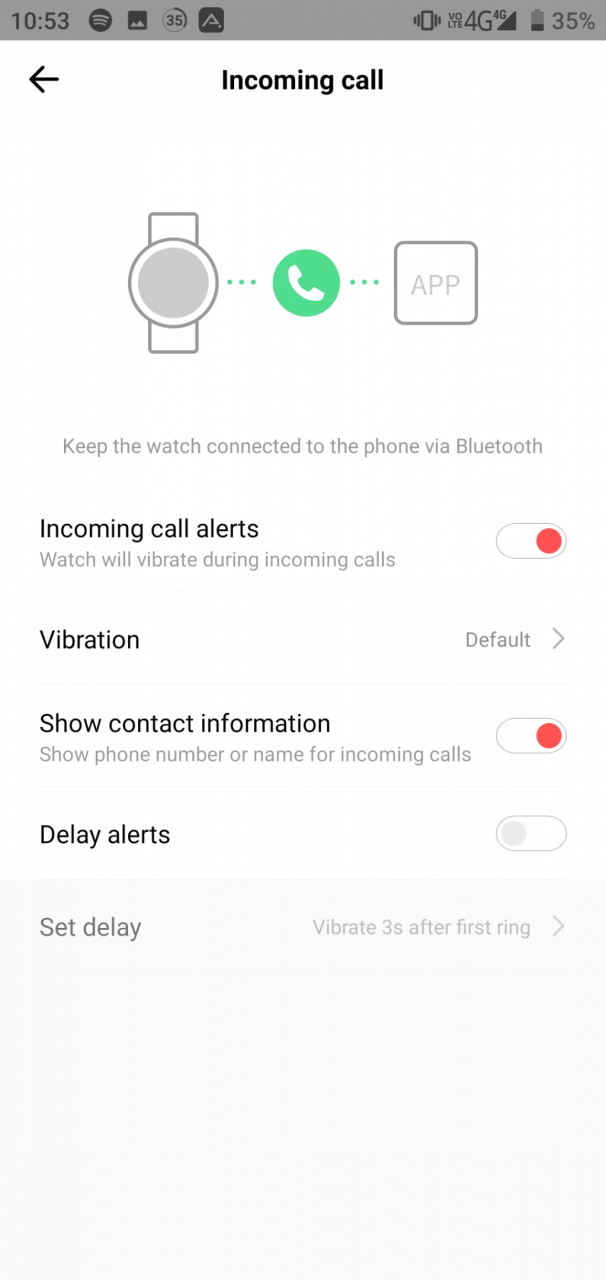The image size is (606, 1280).
Task: Enable the Delay alerts switch
Action: point(531,834)
